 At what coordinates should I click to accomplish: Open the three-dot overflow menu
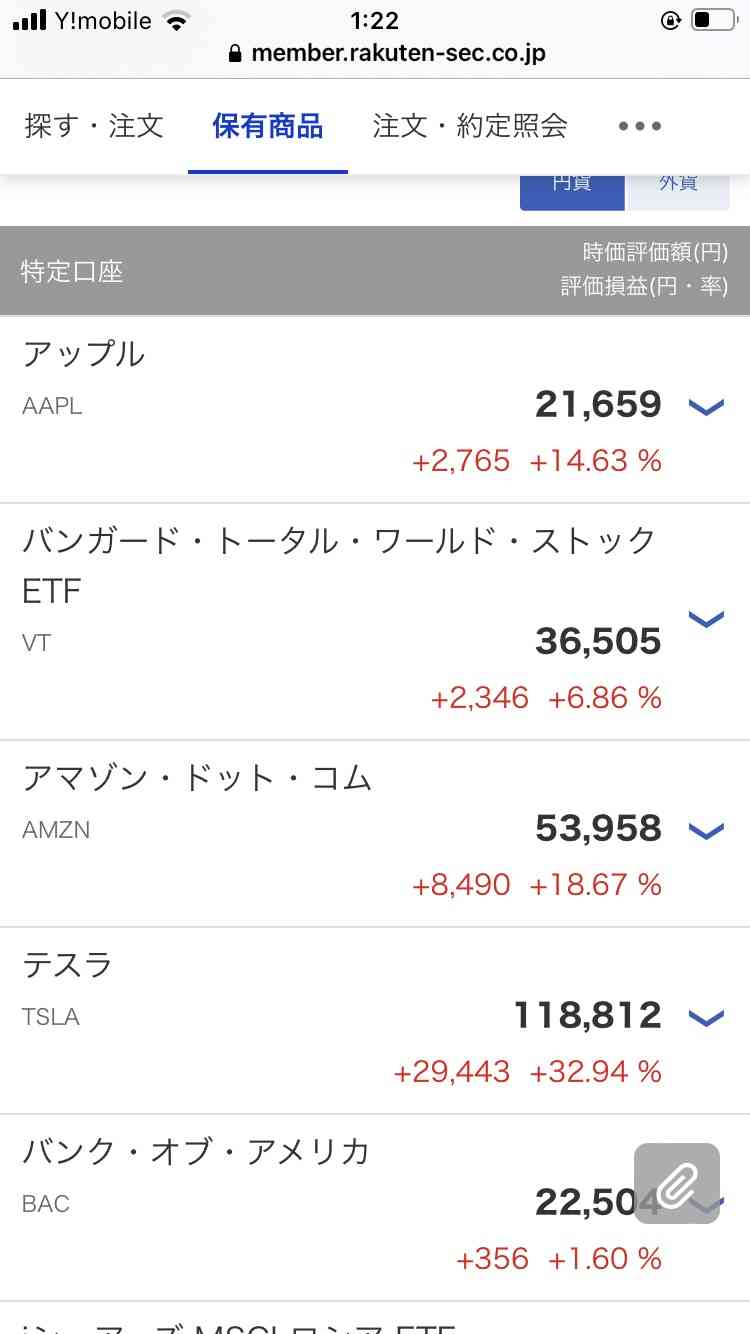click(x=640, y=126)
